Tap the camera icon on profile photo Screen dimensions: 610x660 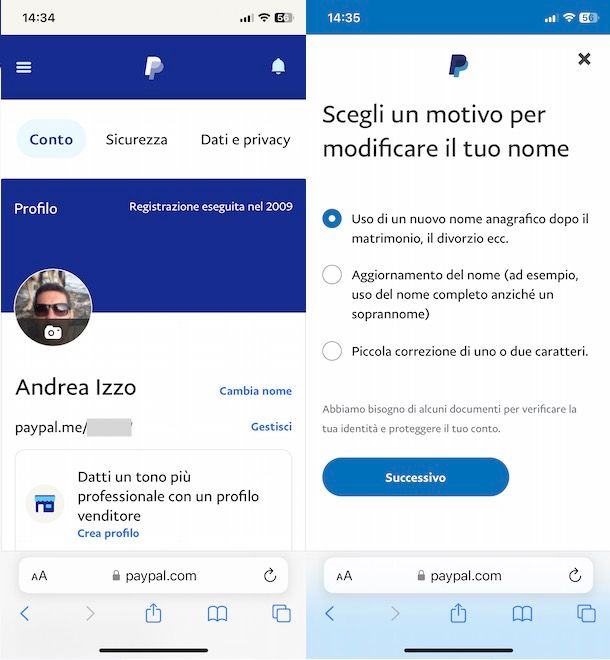[x=53, y=332]
